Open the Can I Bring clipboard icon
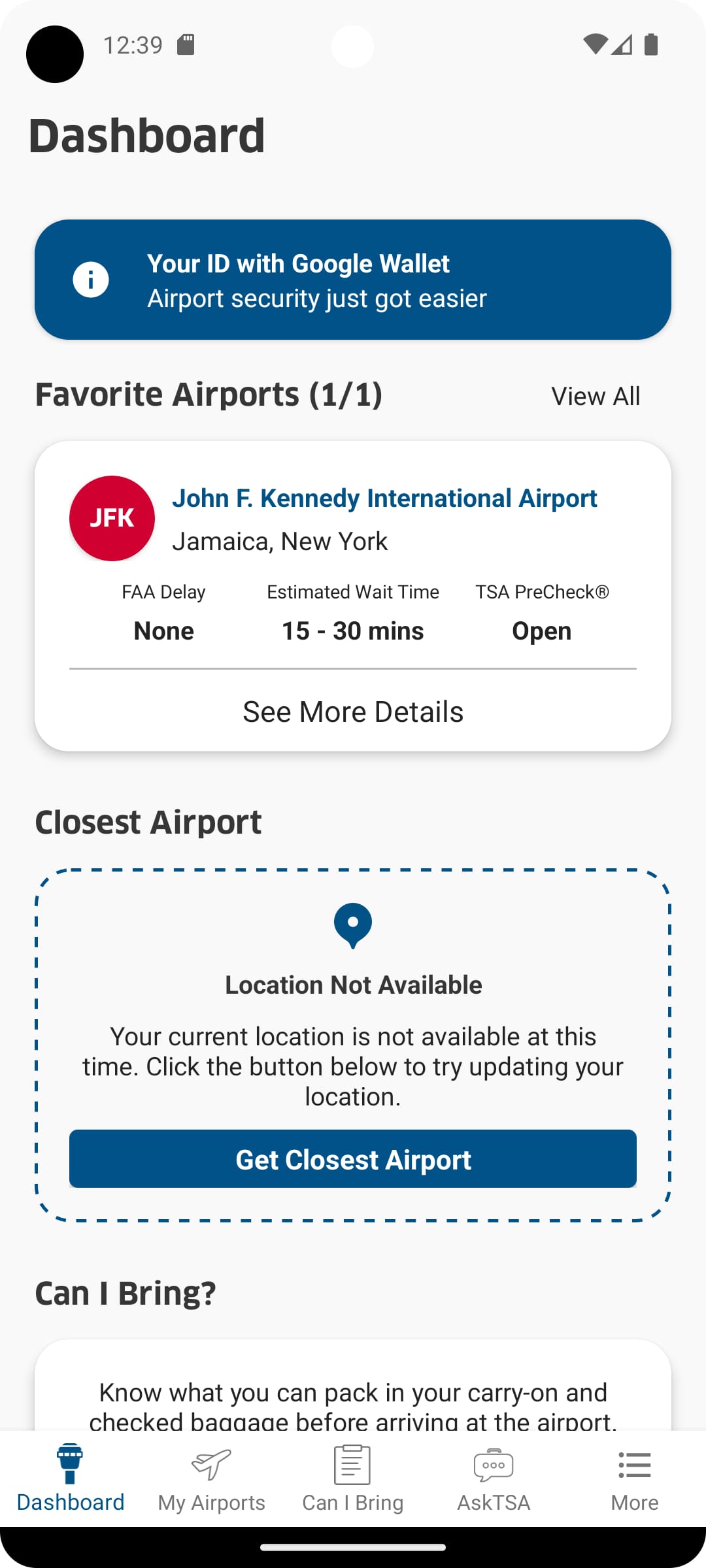This screenshot has height=1568, width=706. click(x=352, y=1465)
